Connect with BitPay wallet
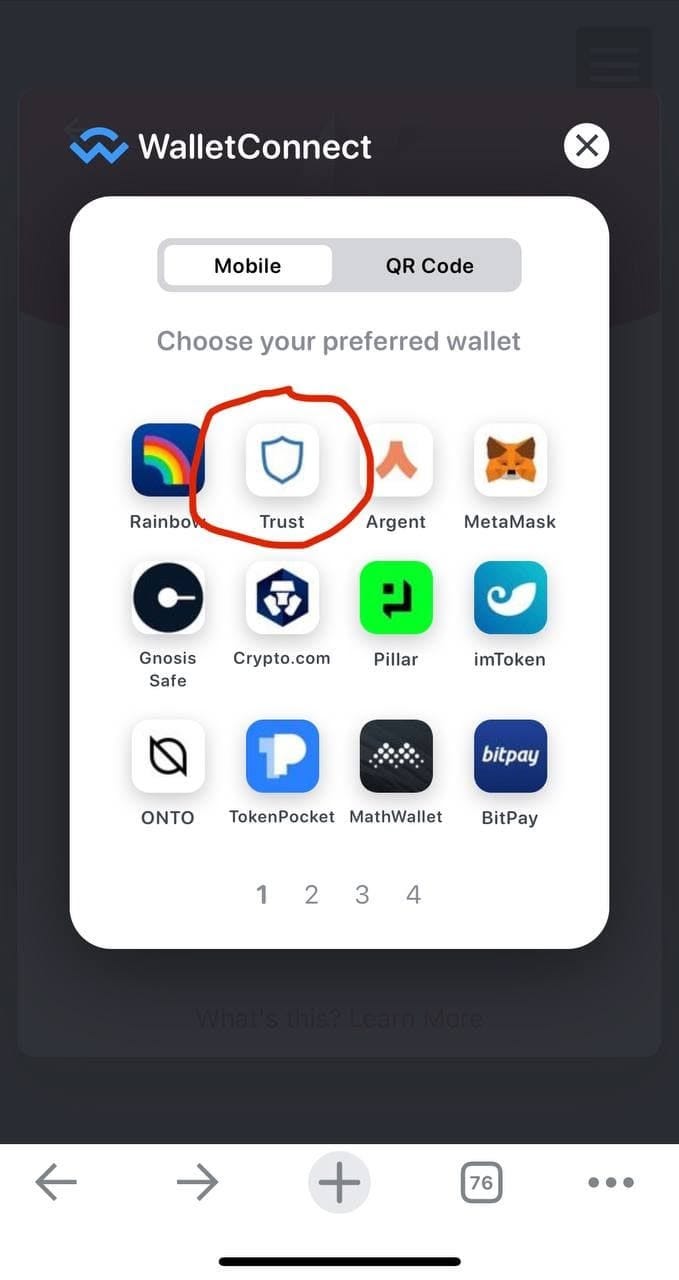The width and height of the screenshot is (679, 1280). click(510, 756)
